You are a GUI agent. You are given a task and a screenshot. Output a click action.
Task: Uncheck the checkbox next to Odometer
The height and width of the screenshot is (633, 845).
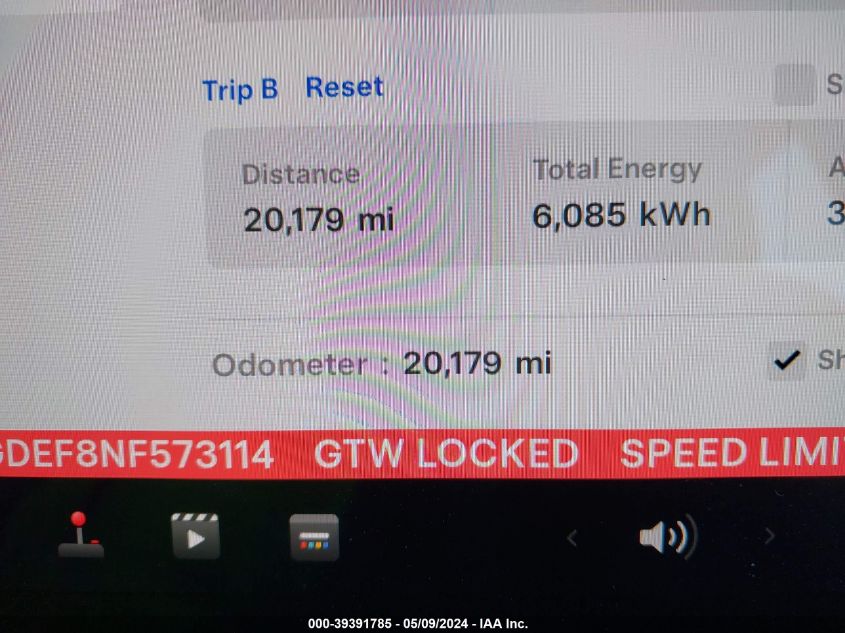(x=788, y=360)
